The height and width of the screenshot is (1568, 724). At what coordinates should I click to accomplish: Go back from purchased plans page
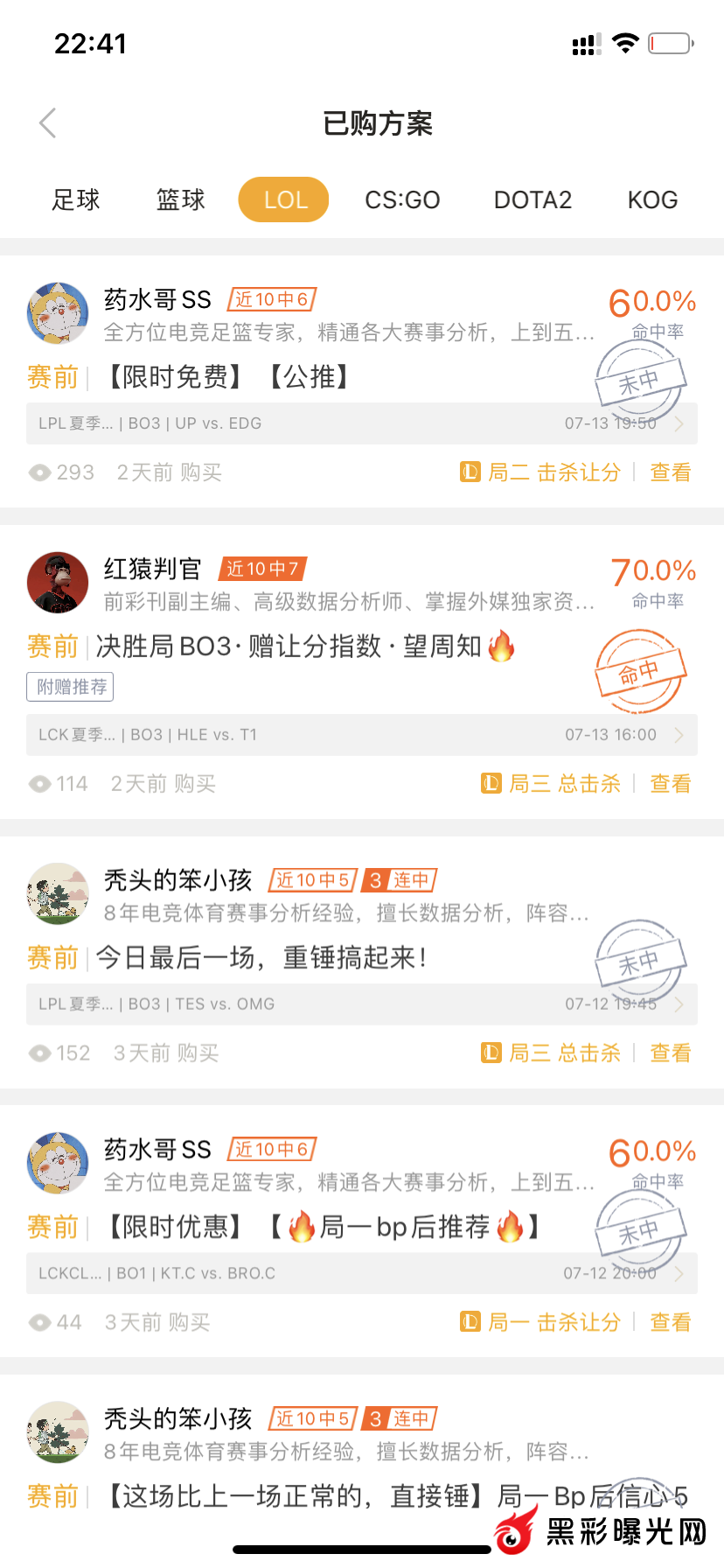pos(48,123)
